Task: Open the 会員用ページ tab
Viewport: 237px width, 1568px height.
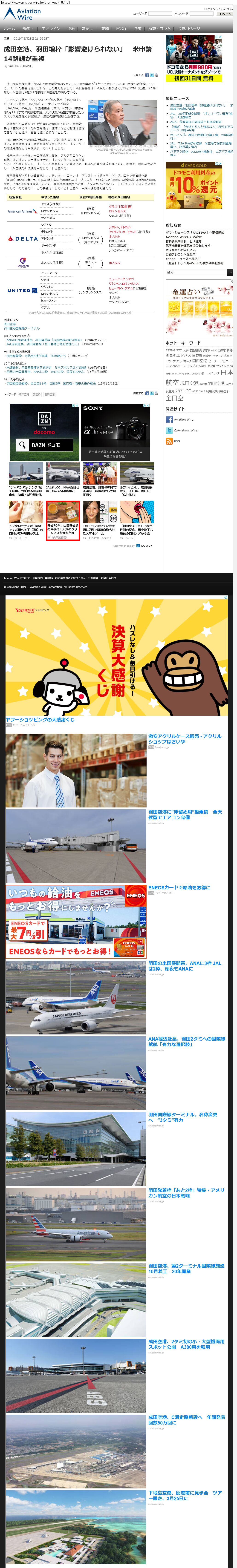Action: coord(188,28)
